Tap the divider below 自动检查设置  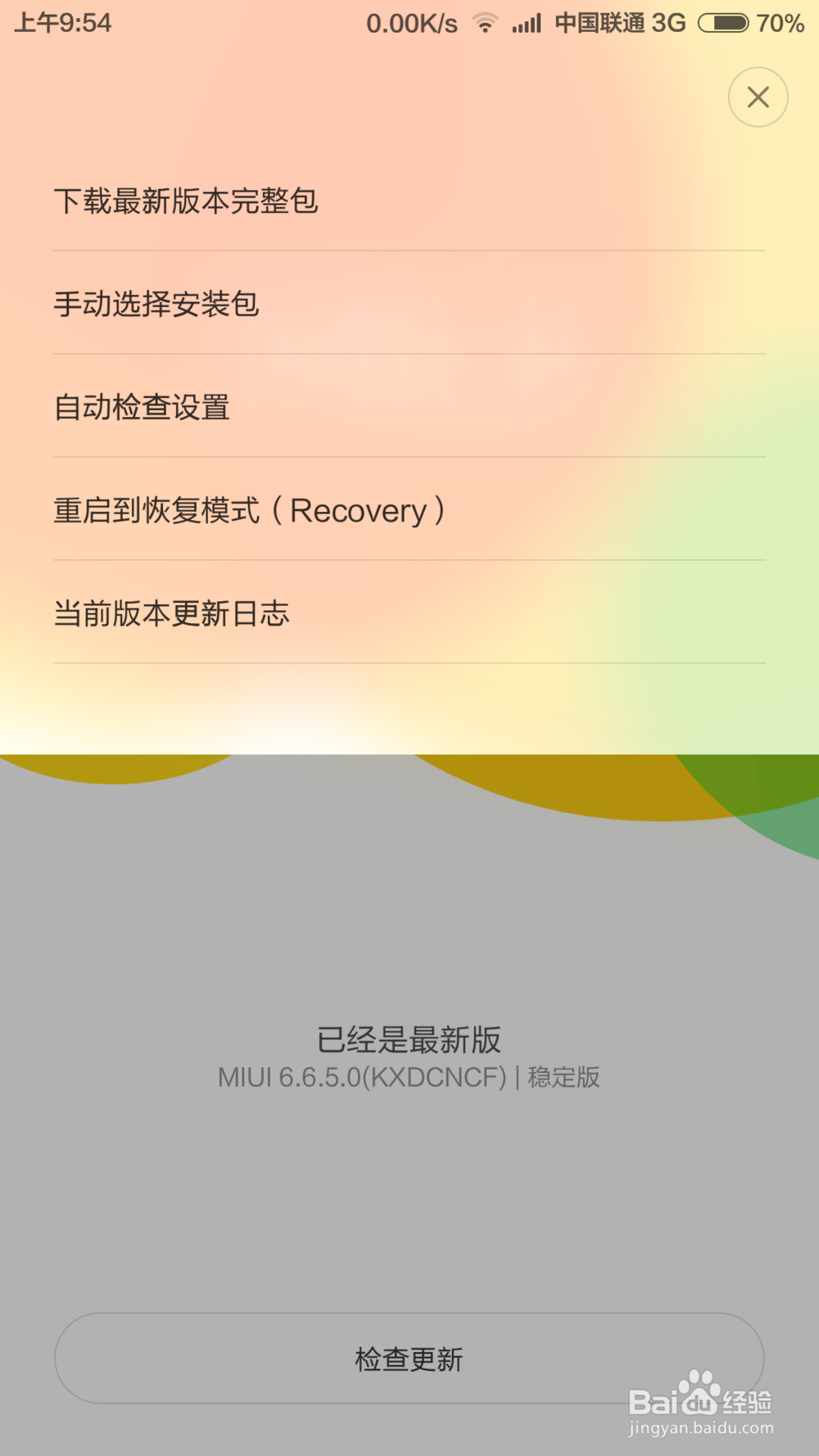[409, 458]
